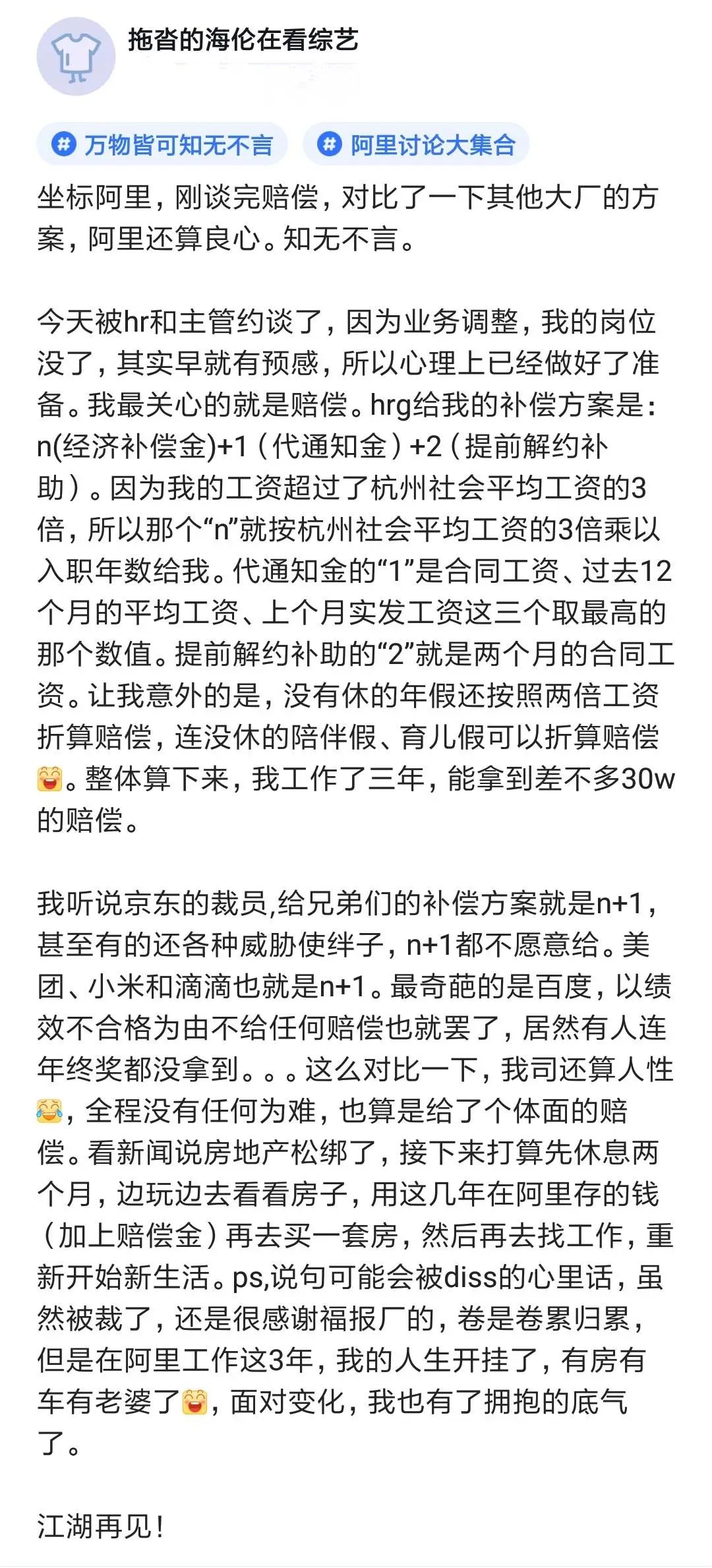Open the 阿里讨论大集合 topic chip

[417, 144]
